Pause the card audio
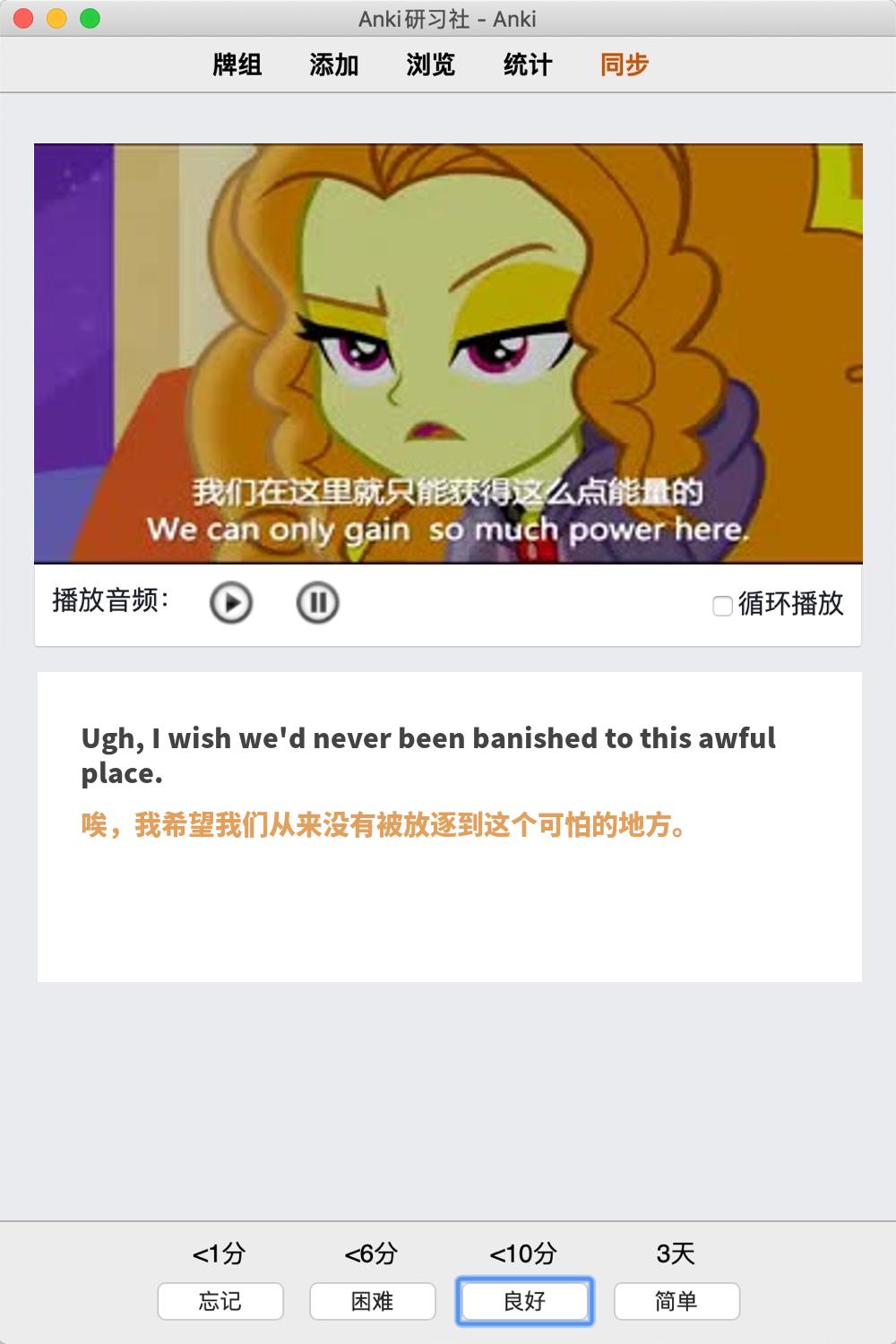The width and height of the screenshot is (896, 1344). click(x=317, y=602)
